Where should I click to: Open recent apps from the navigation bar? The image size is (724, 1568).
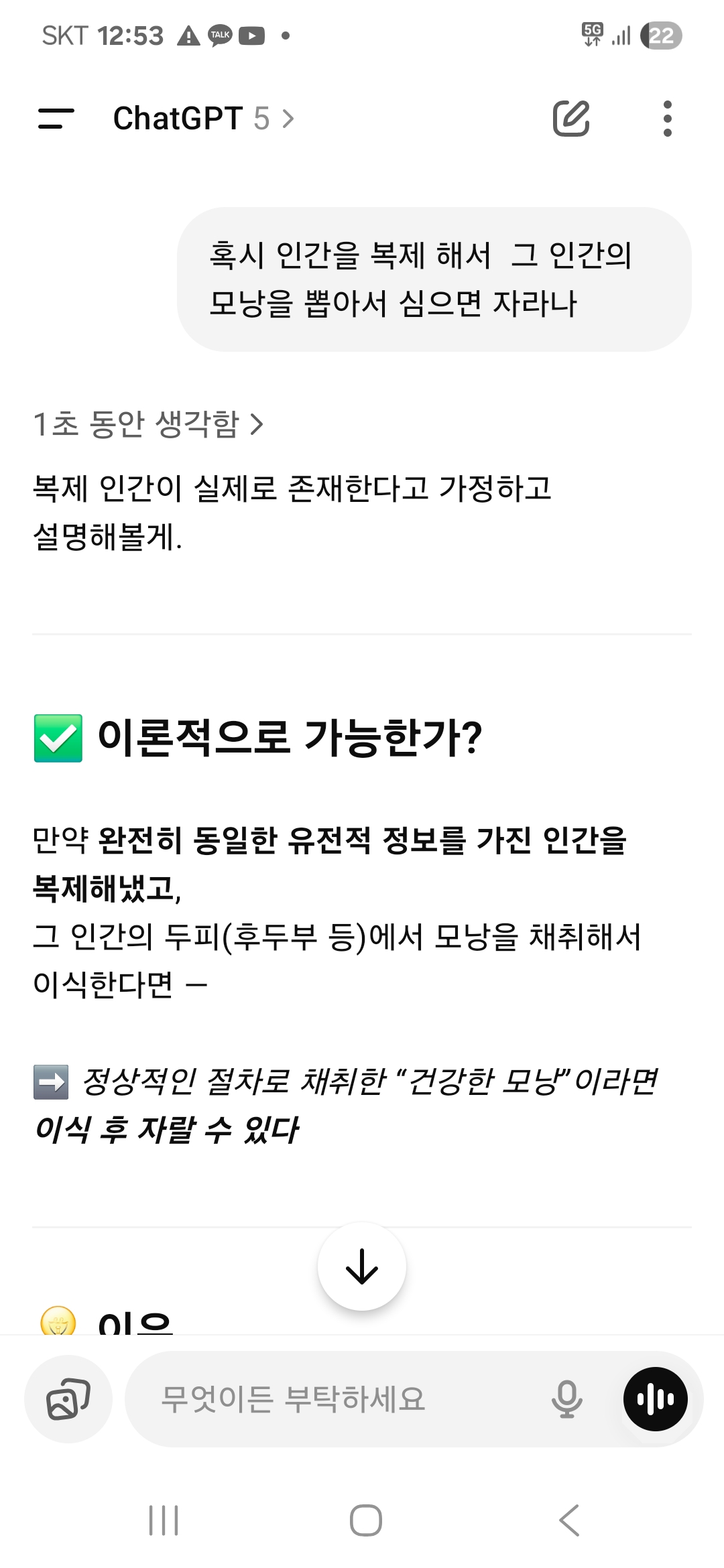click(x=164, y=1520)
